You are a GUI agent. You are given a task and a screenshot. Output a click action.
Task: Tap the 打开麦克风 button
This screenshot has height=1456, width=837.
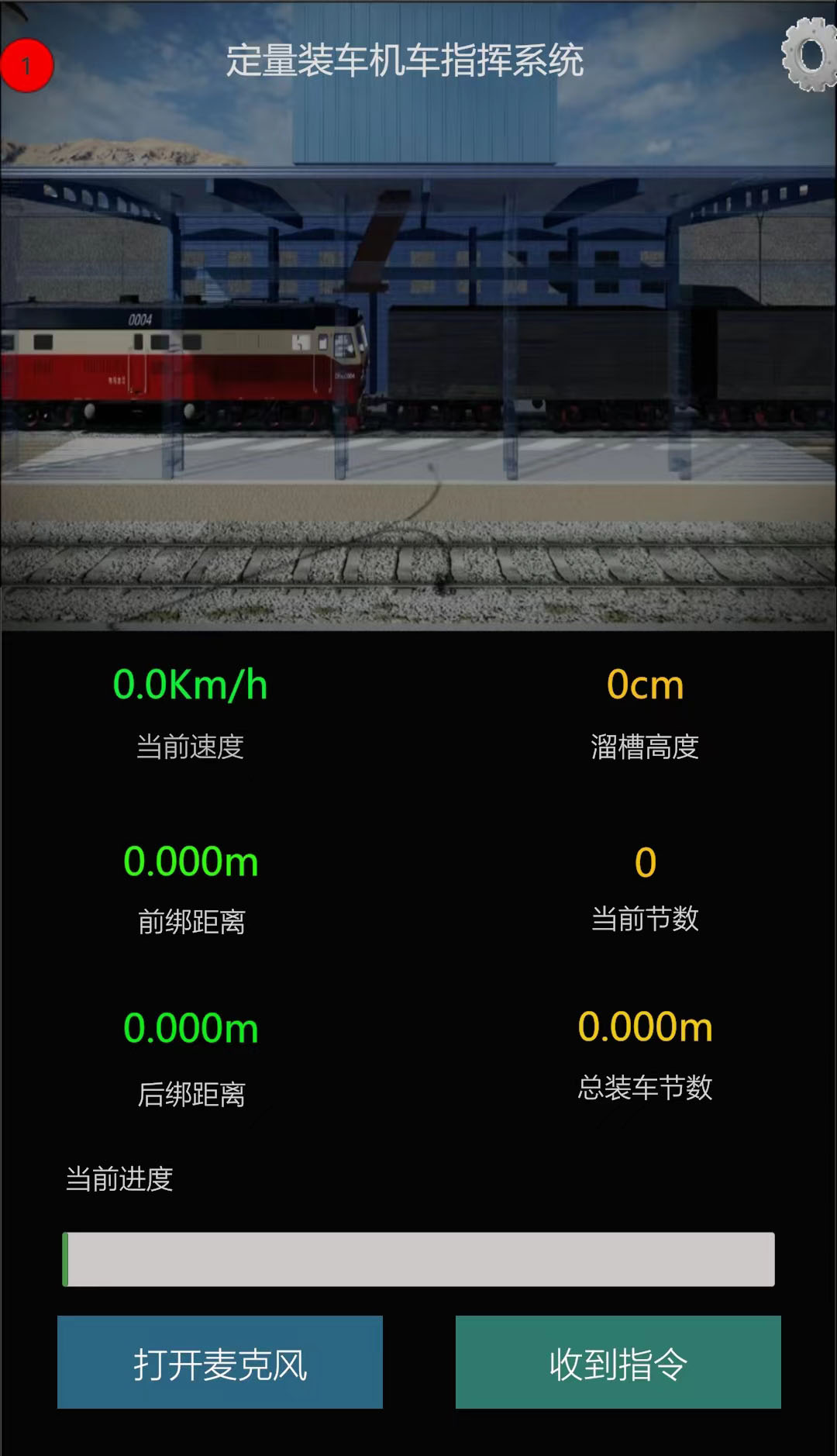pos(220,1362)
